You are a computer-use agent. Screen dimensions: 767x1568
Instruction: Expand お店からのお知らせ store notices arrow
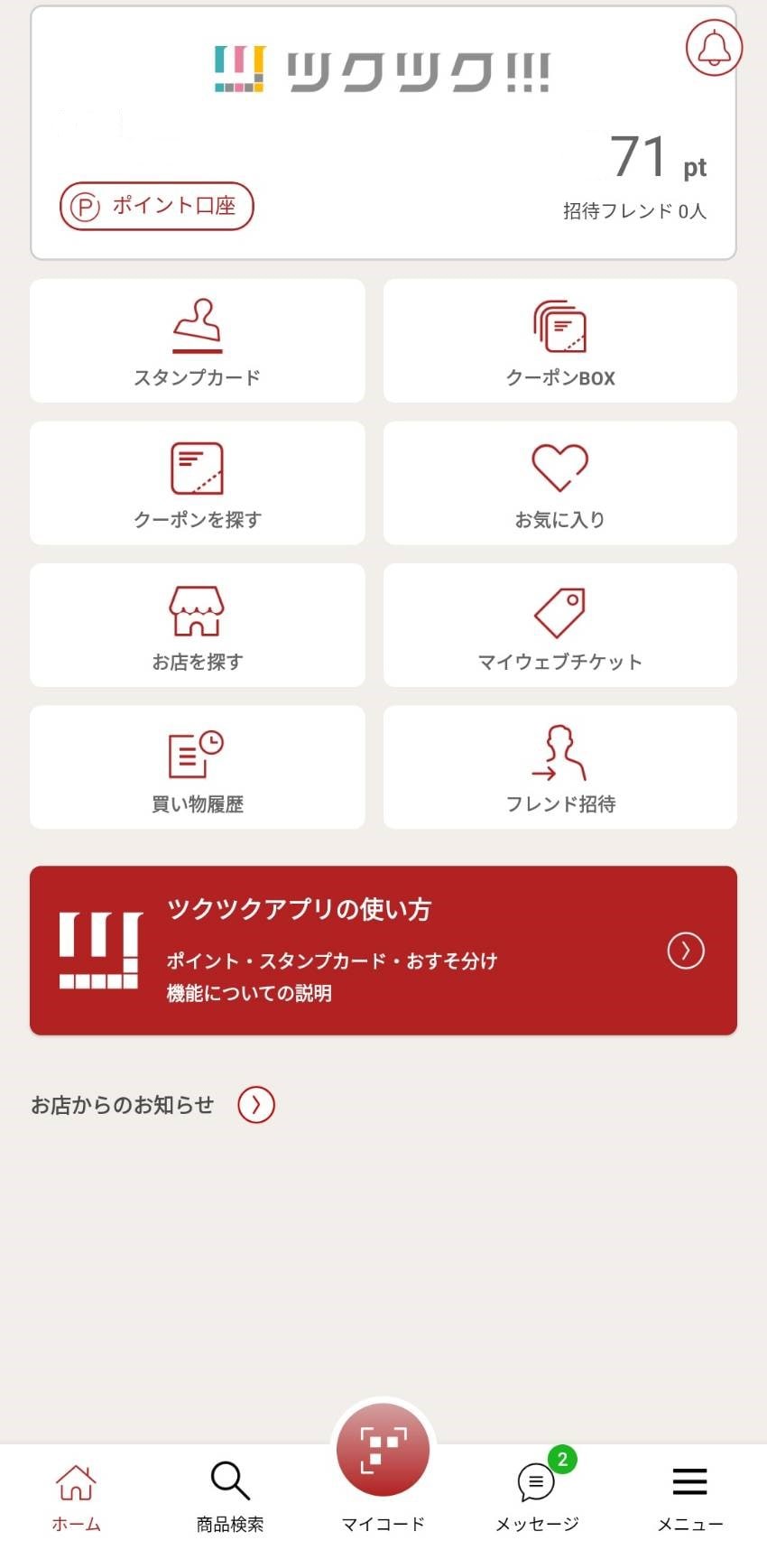256,1105
